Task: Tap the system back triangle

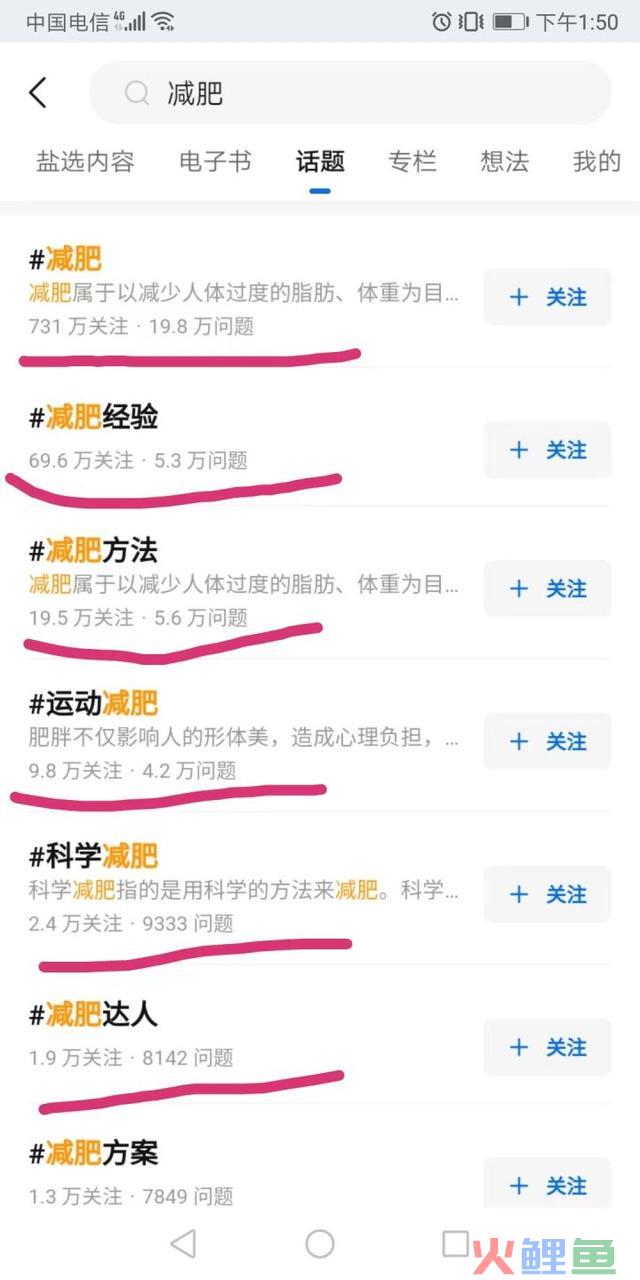Action: coord(184,1243)
